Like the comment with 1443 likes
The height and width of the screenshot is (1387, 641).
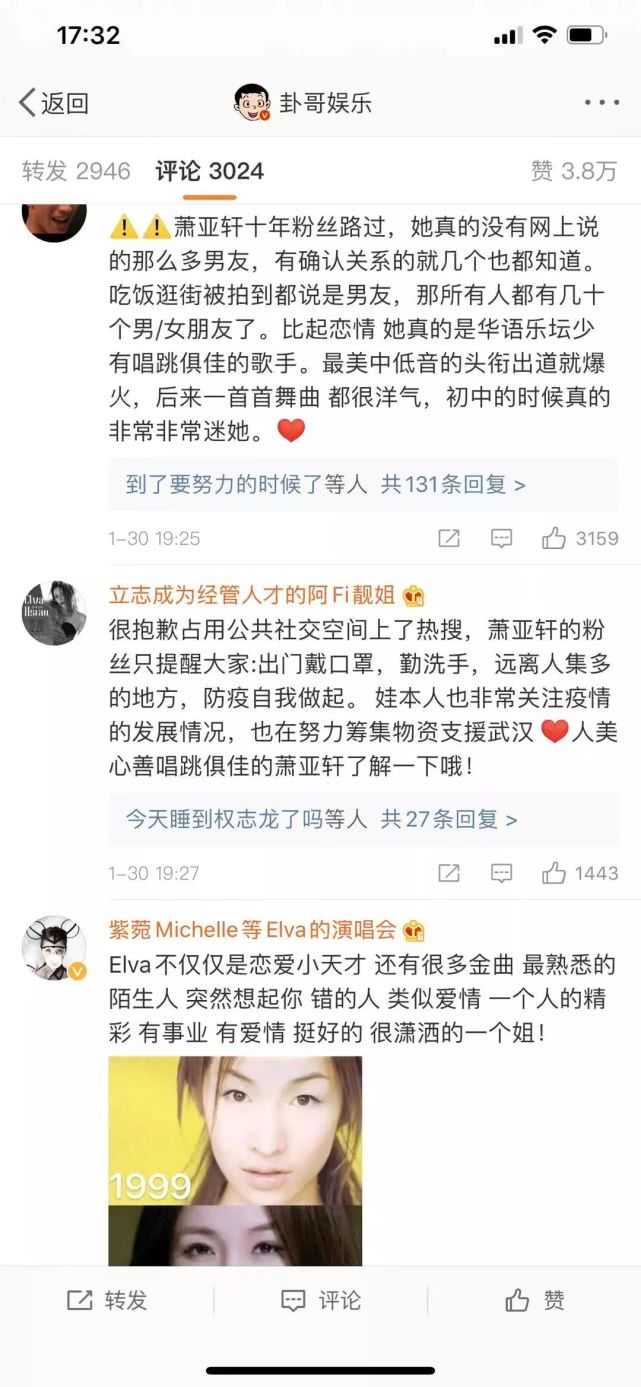click(x=580, y=873)
